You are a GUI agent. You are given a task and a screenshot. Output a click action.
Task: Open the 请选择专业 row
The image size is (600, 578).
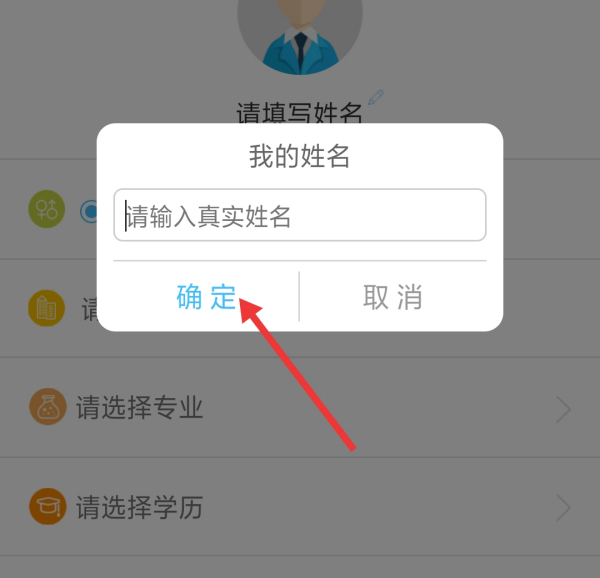tap(300, 408)
